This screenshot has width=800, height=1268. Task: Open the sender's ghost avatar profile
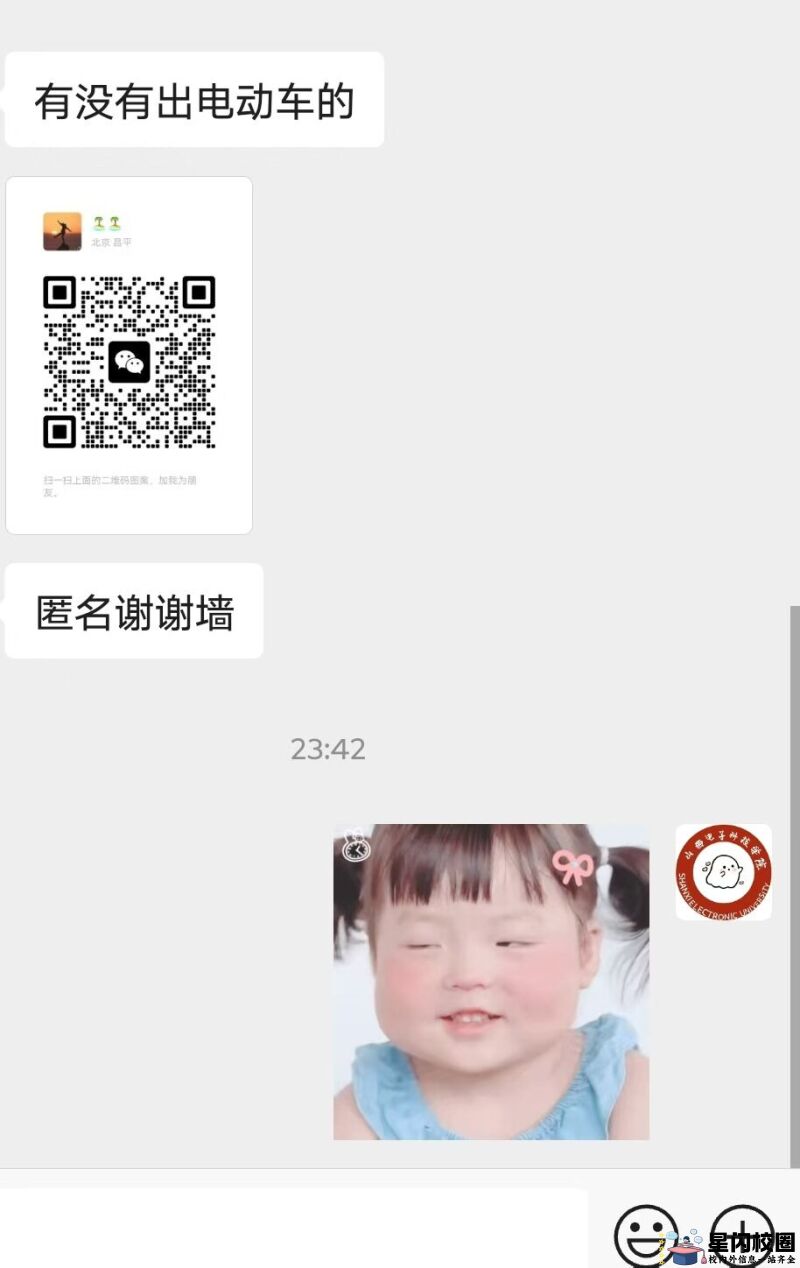point(723,872)
